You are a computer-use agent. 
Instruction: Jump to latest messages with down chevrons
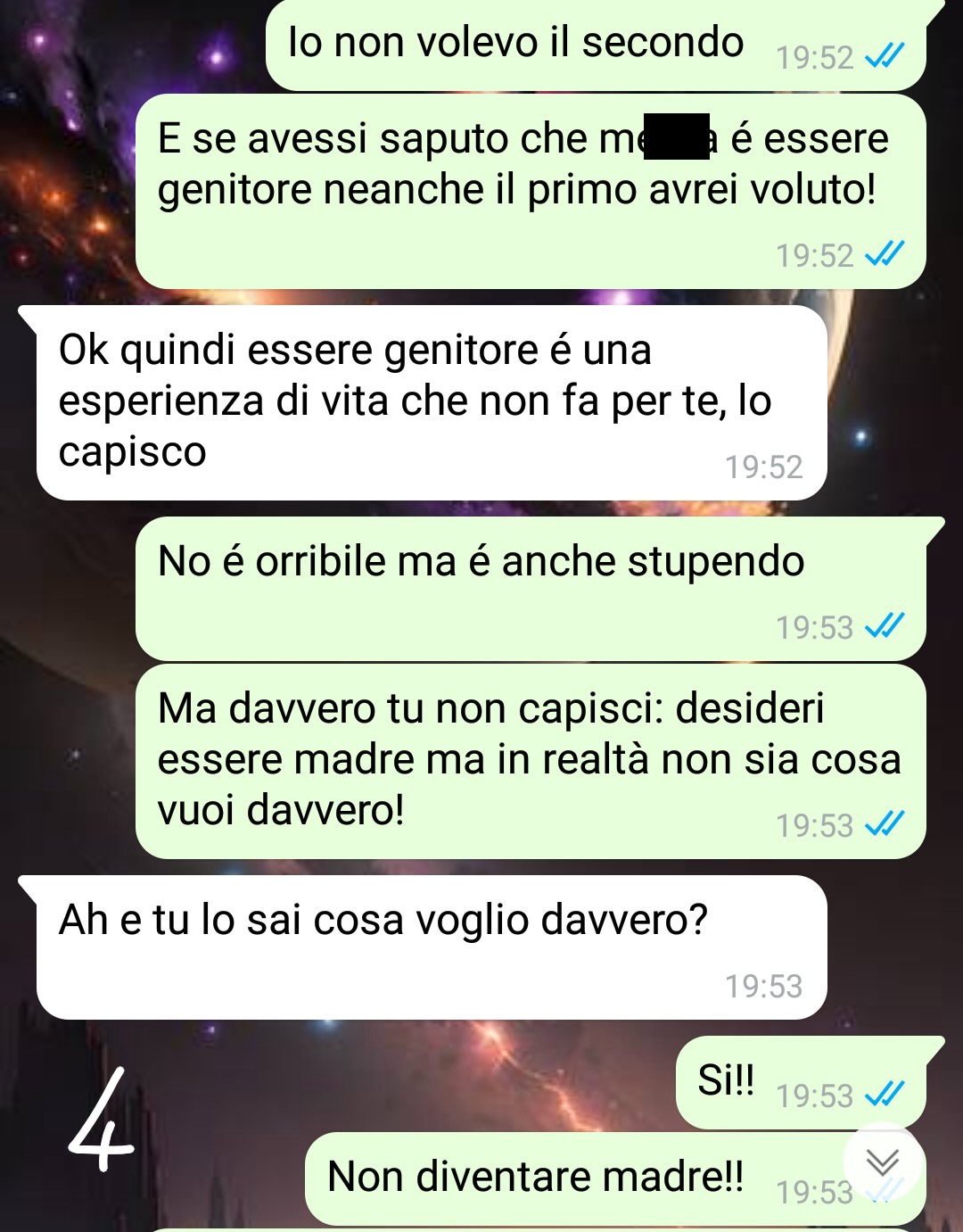(x=882, y=1162)
